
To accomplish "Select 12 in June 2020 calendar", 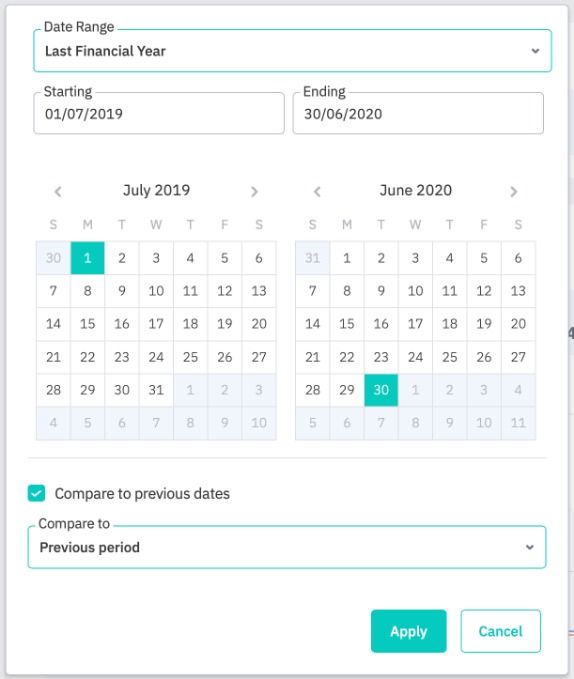I will pyautogui.click(x=484, y=291).
